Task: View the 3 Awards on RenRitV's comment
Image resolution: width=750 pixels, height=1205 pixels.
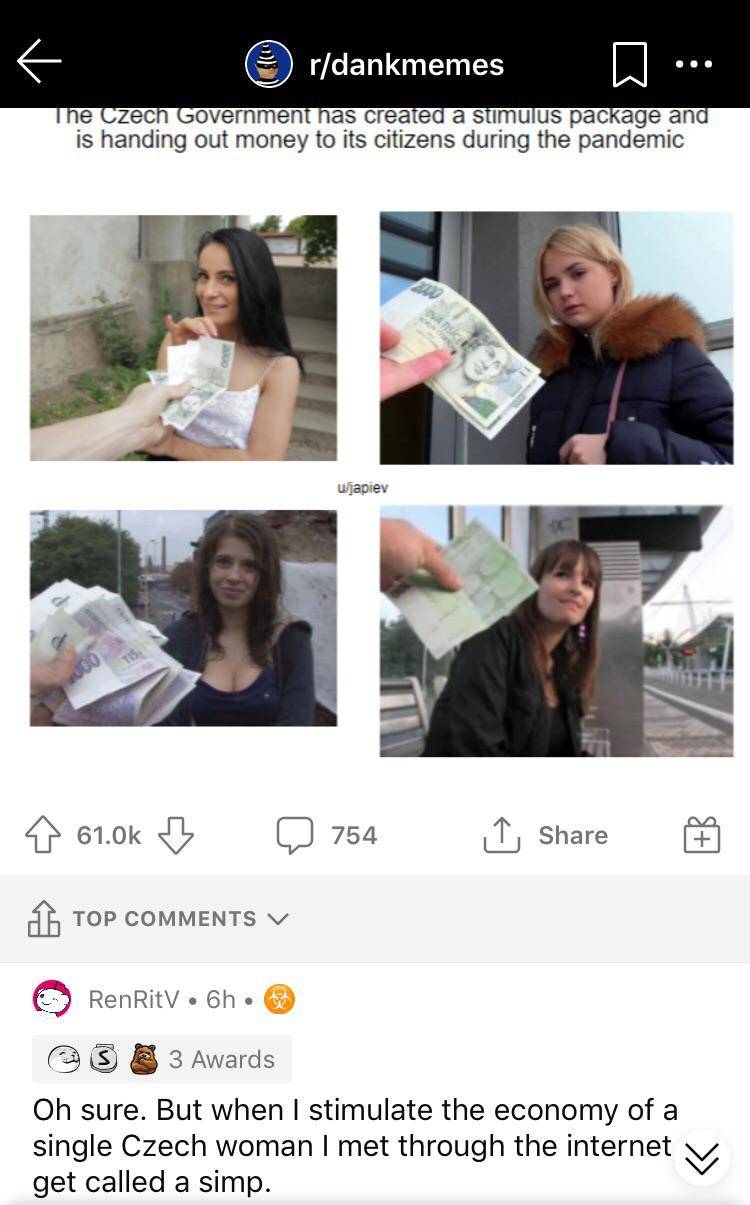Action: [x=162, y=1059]
